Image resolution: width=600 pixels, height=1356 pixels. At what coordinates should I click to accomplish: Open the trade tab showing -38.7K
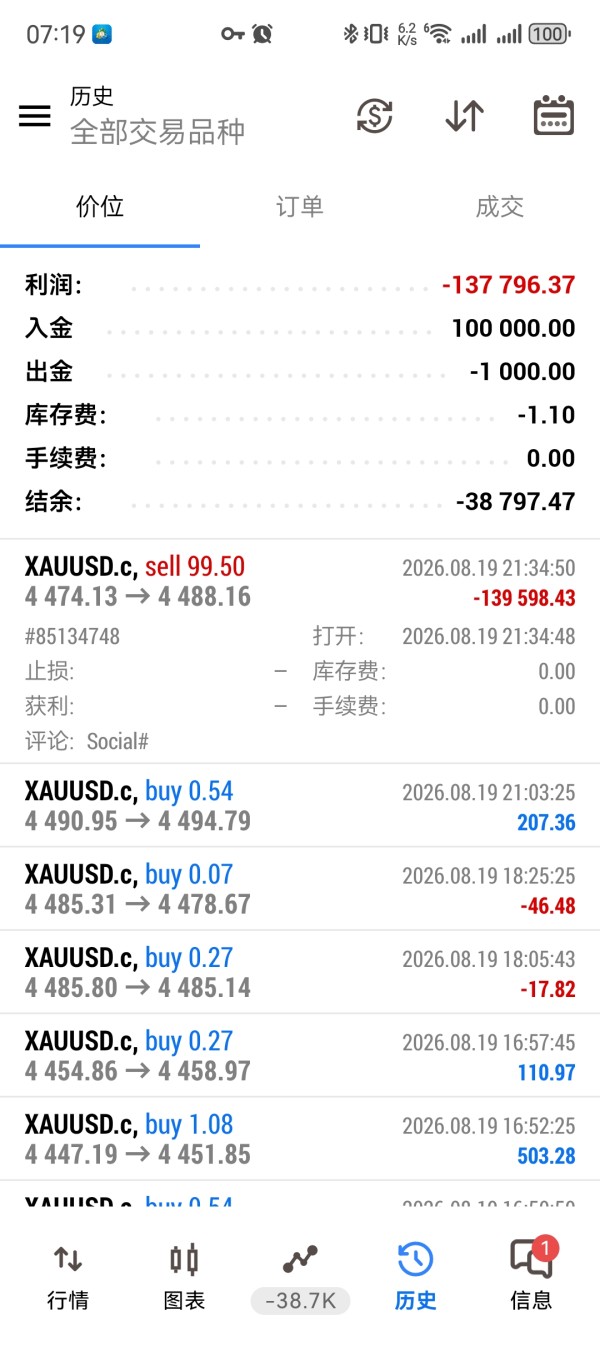pos(300,1276)
